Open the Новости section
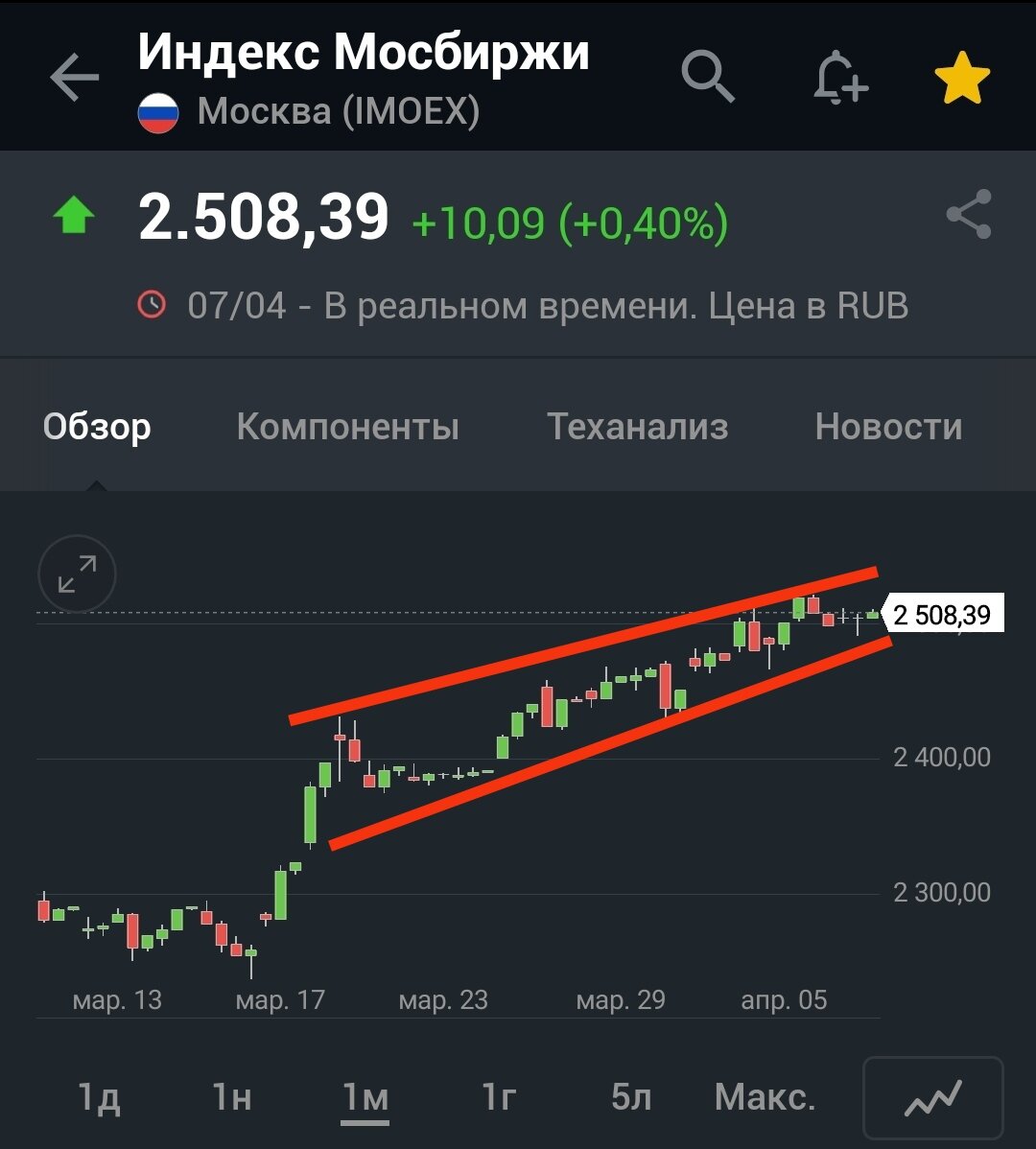The height and width of the screenshot is (1149, 1036). pos(889,427)
